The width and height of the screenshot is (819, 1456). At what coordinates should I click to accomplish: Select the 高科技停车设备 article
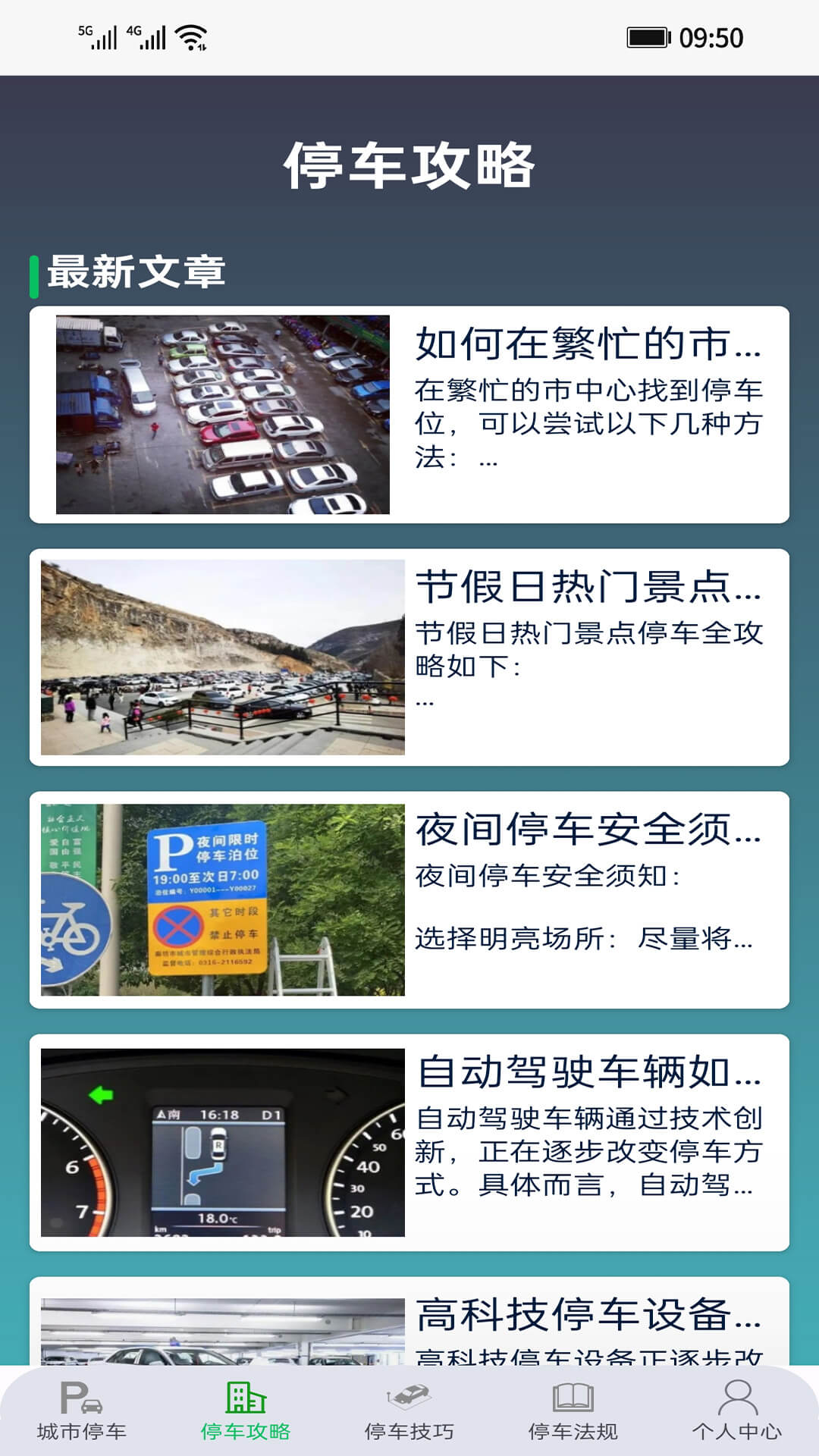coord(409,1323)
